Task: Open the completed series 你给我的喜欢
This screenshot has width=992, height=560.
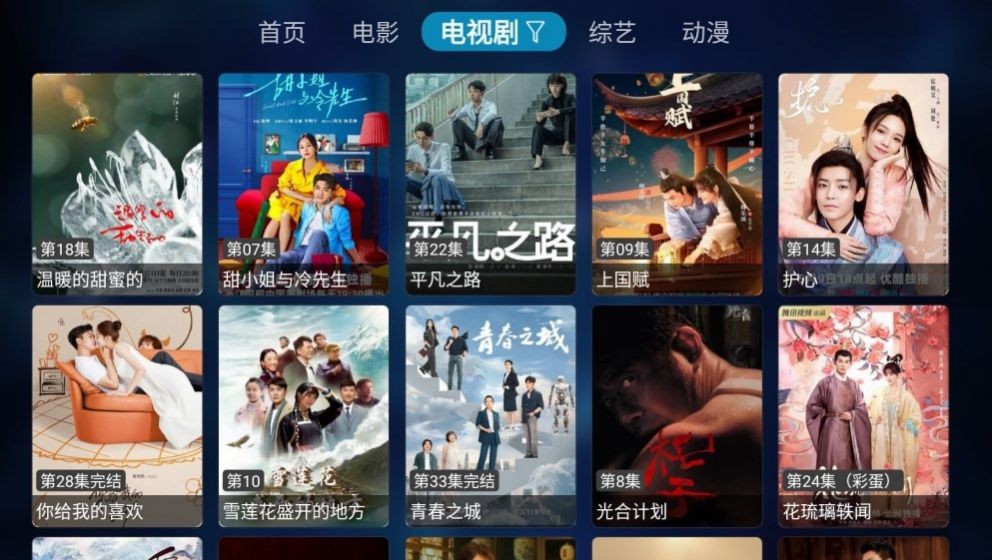Action: tap(117, 416)
